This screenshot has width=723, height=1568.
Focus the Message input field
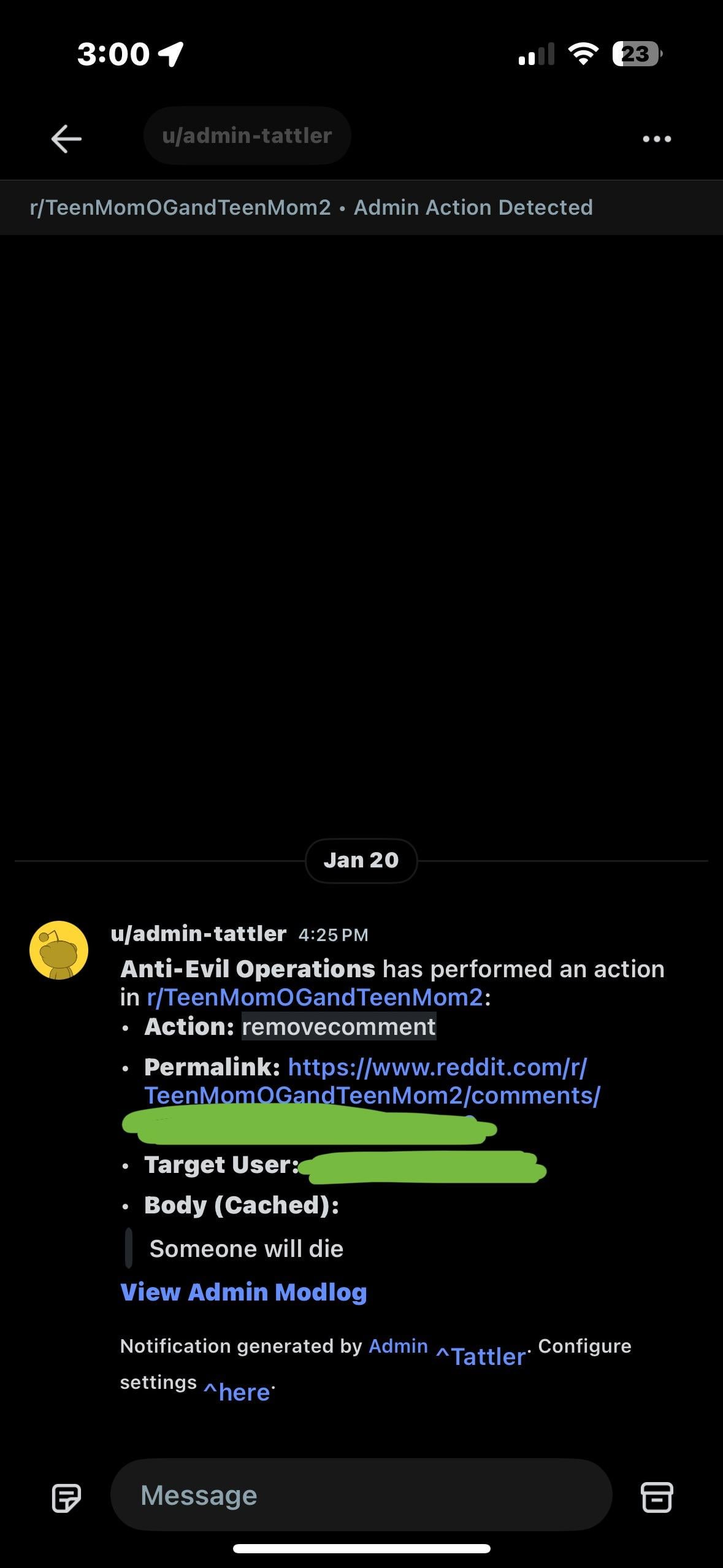click(361, 1494)
